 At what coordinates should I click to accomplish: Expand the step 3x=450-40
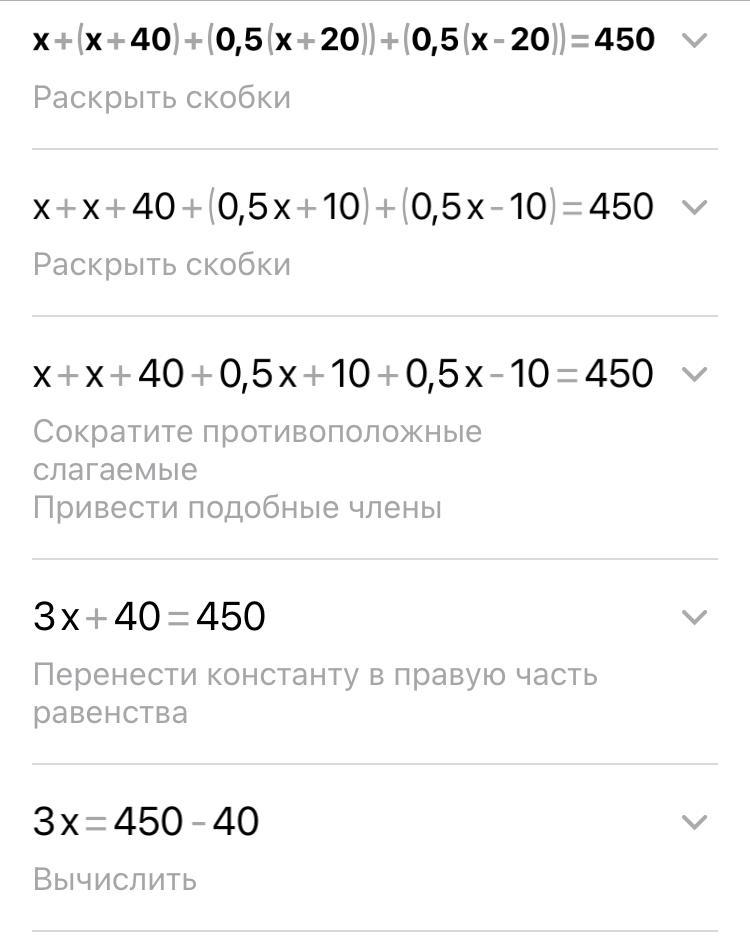click(693, 822)
